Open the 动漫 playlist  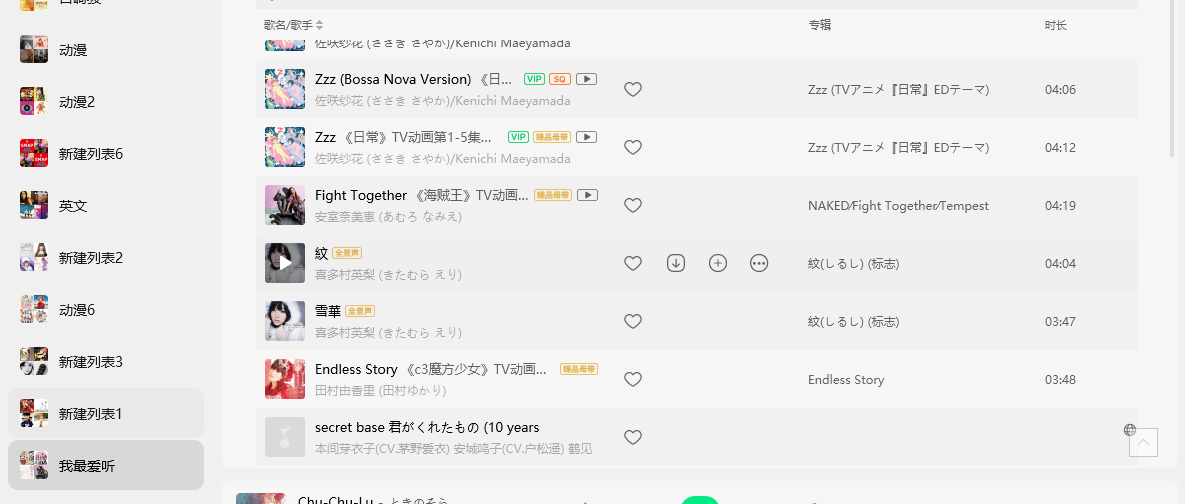pos(73,50)
